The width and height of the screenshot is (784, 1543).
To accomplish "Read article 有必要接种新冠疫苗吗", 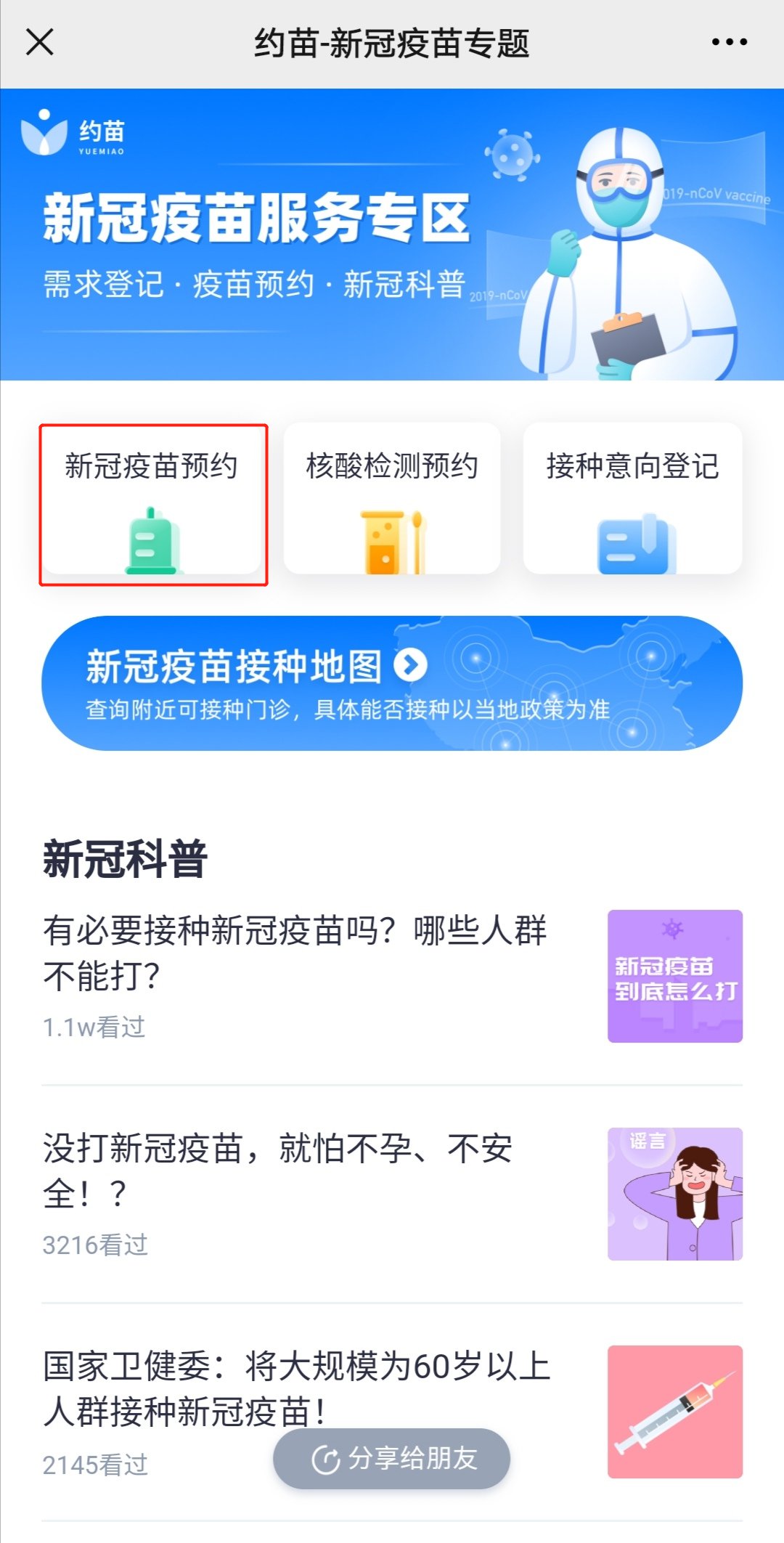I will [x=294, y=952].
